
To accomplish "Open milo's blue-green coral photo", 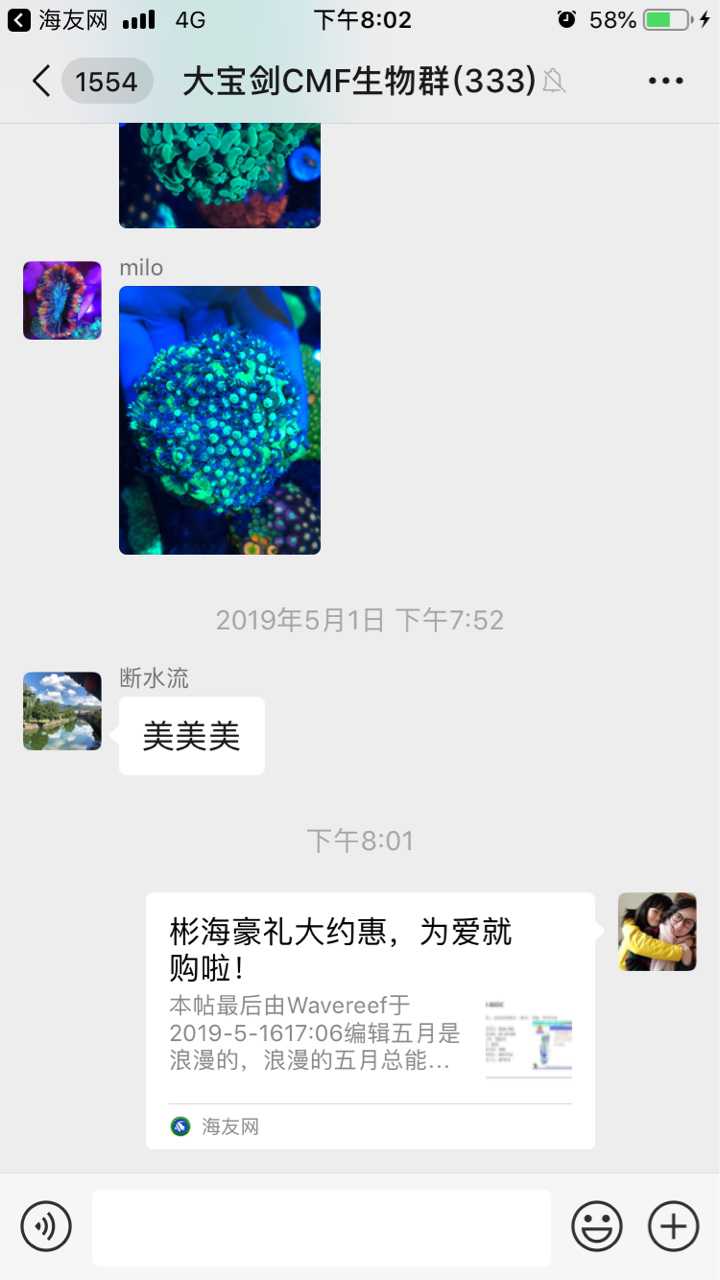I will [x=220, y=420].
